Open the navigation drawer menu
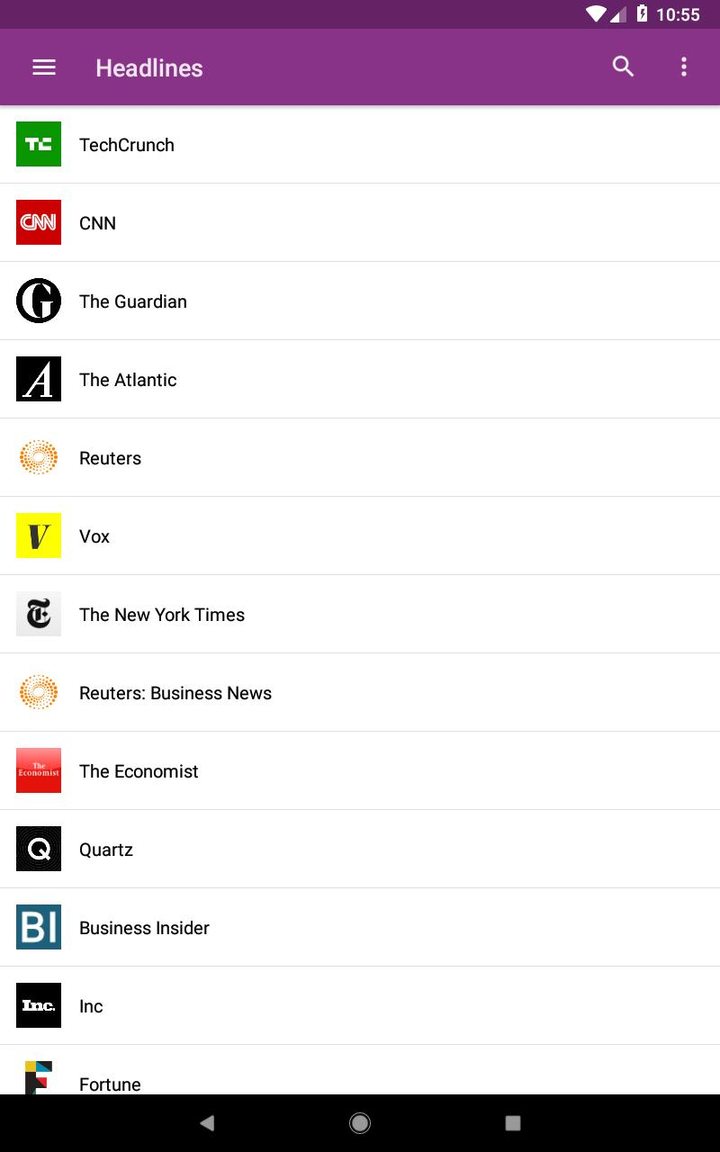720x1152 pixels. point(44,67)
